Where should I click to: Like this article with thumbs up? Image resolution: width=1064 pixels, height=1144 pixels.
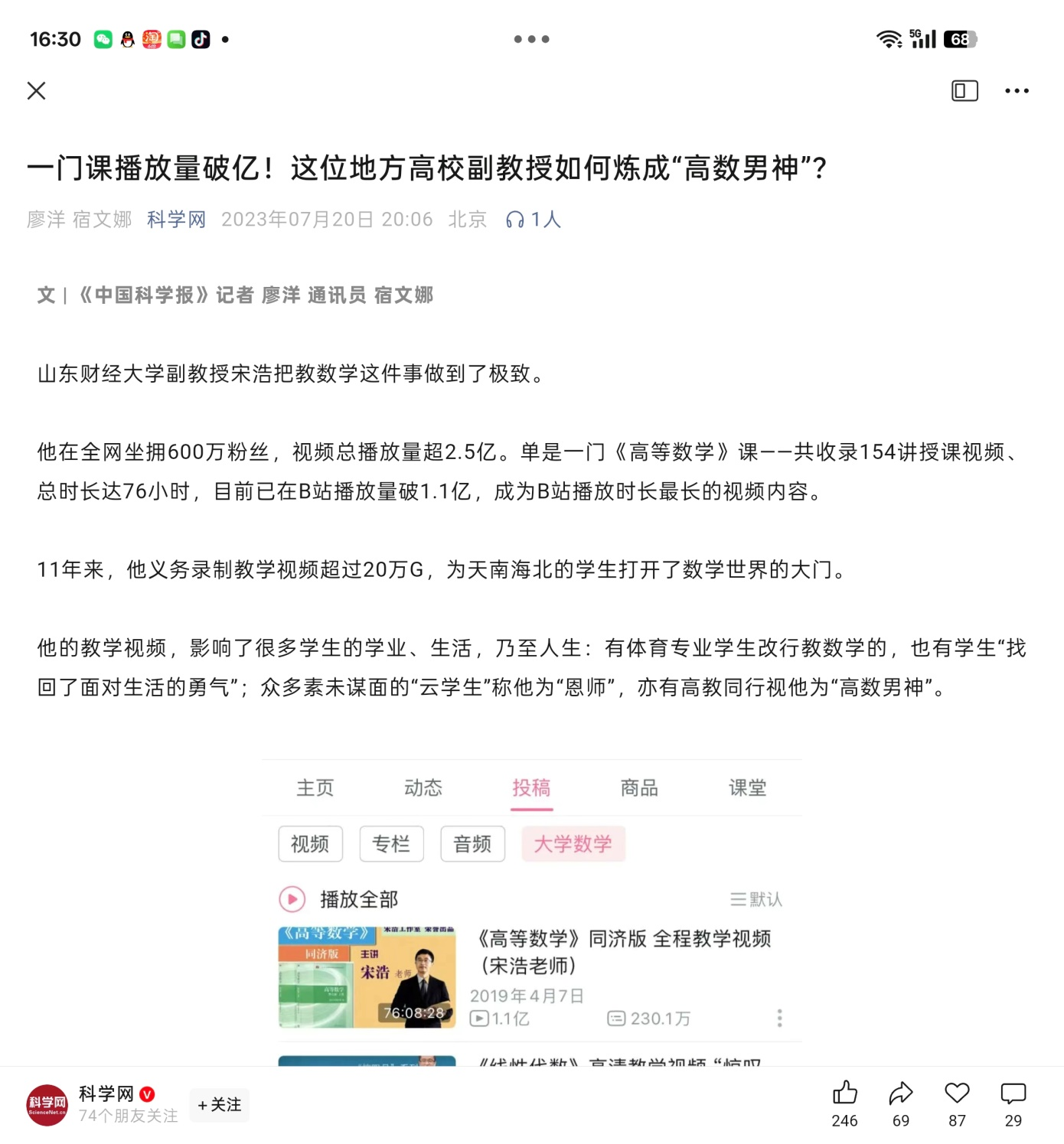[844, 1094]
